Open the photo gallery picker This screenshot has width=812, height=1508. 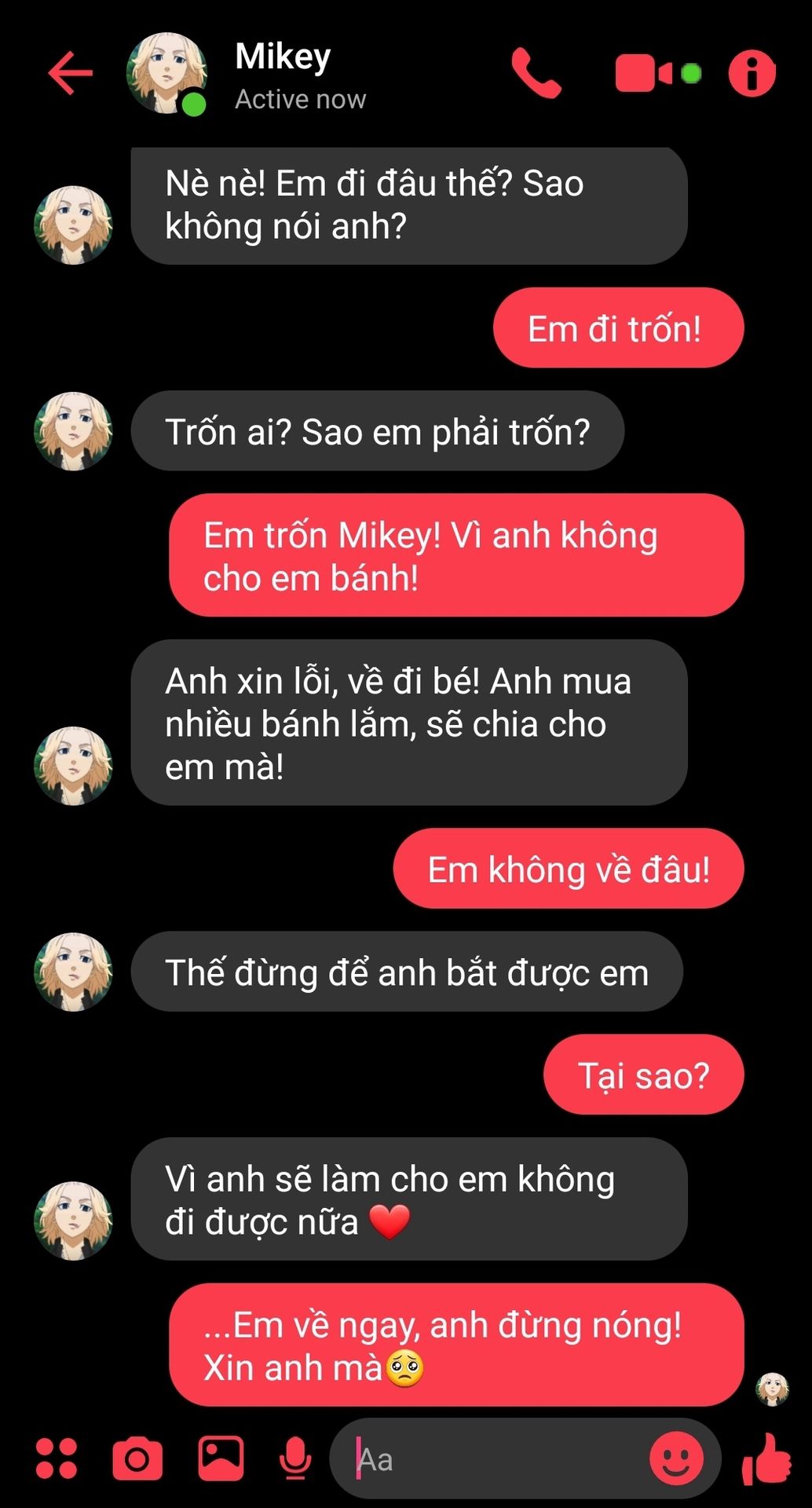221,1459
